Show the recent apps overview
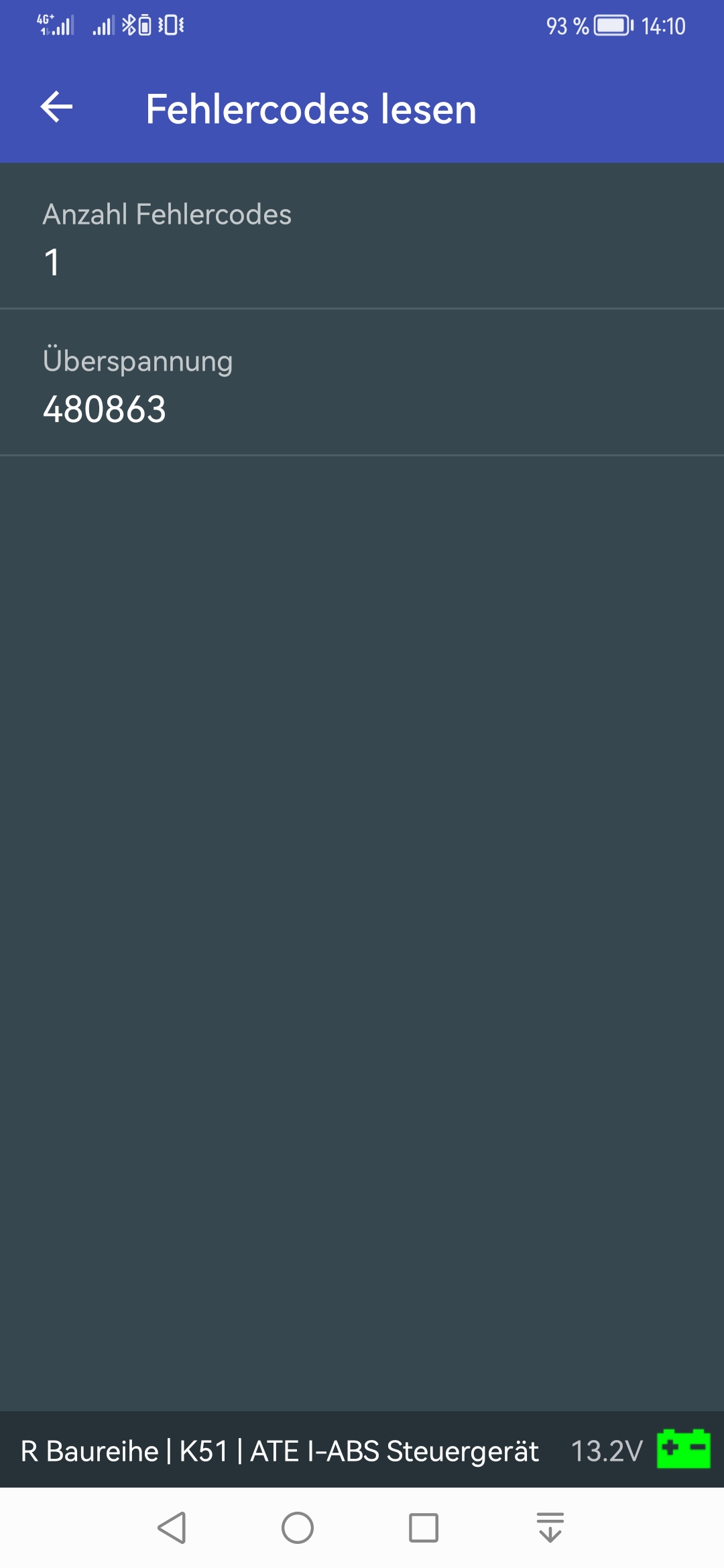724x1568 pixels. pyautogui.click(x=424, y=1528)
